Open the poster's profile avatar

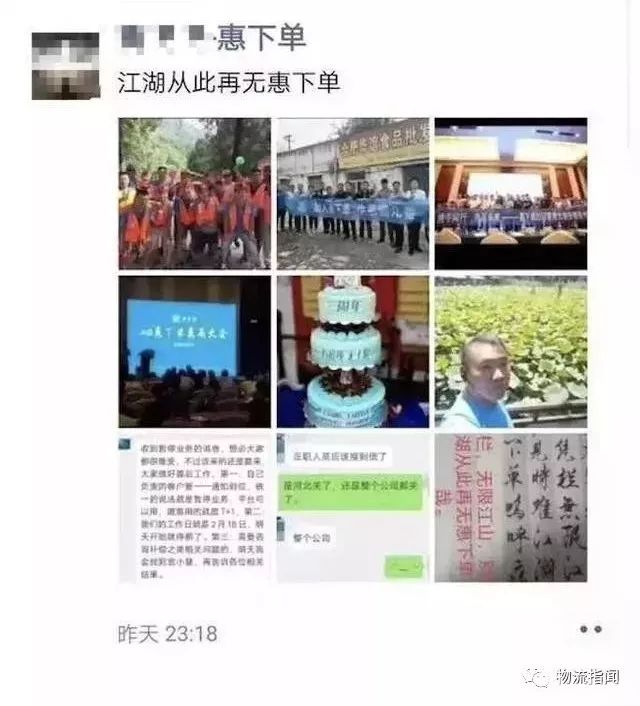point(66,65)
